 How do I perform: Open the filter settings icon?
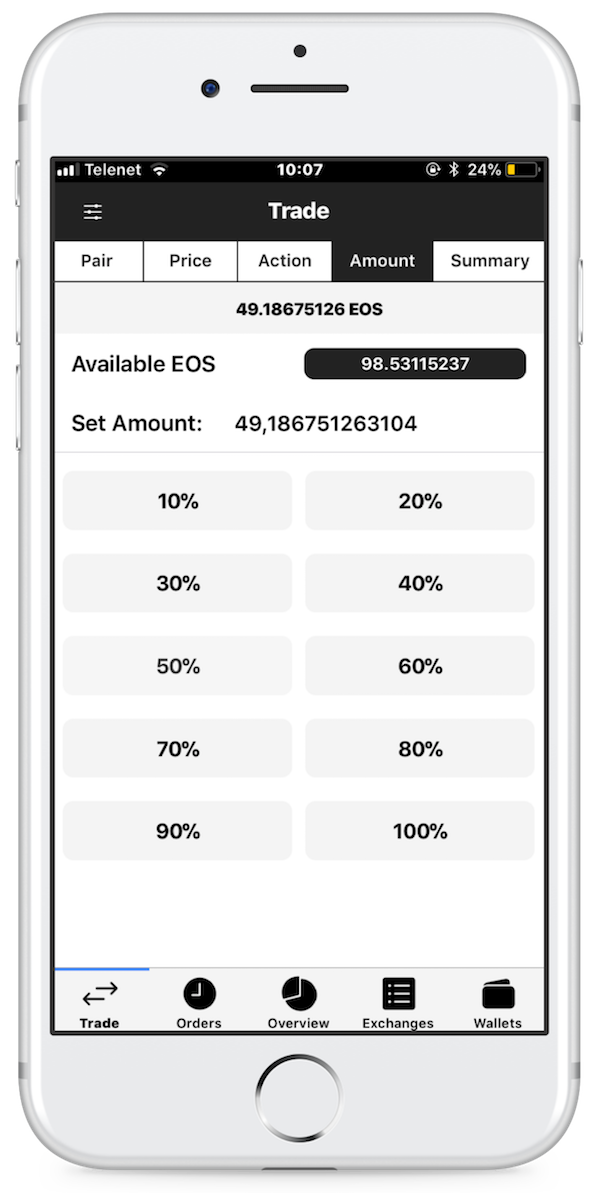(93, 212)
